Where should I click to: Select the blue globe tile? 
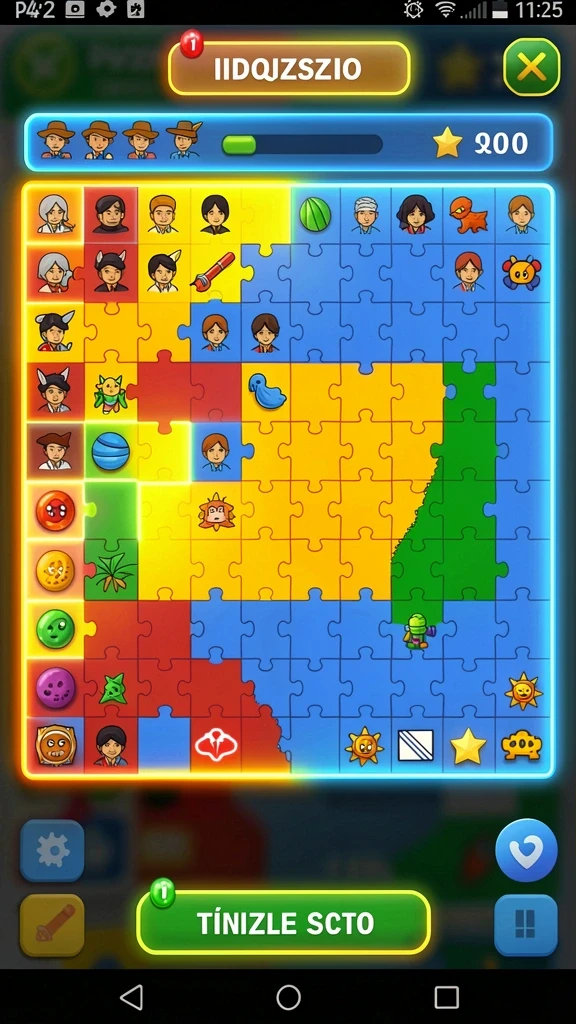[110, 451]
